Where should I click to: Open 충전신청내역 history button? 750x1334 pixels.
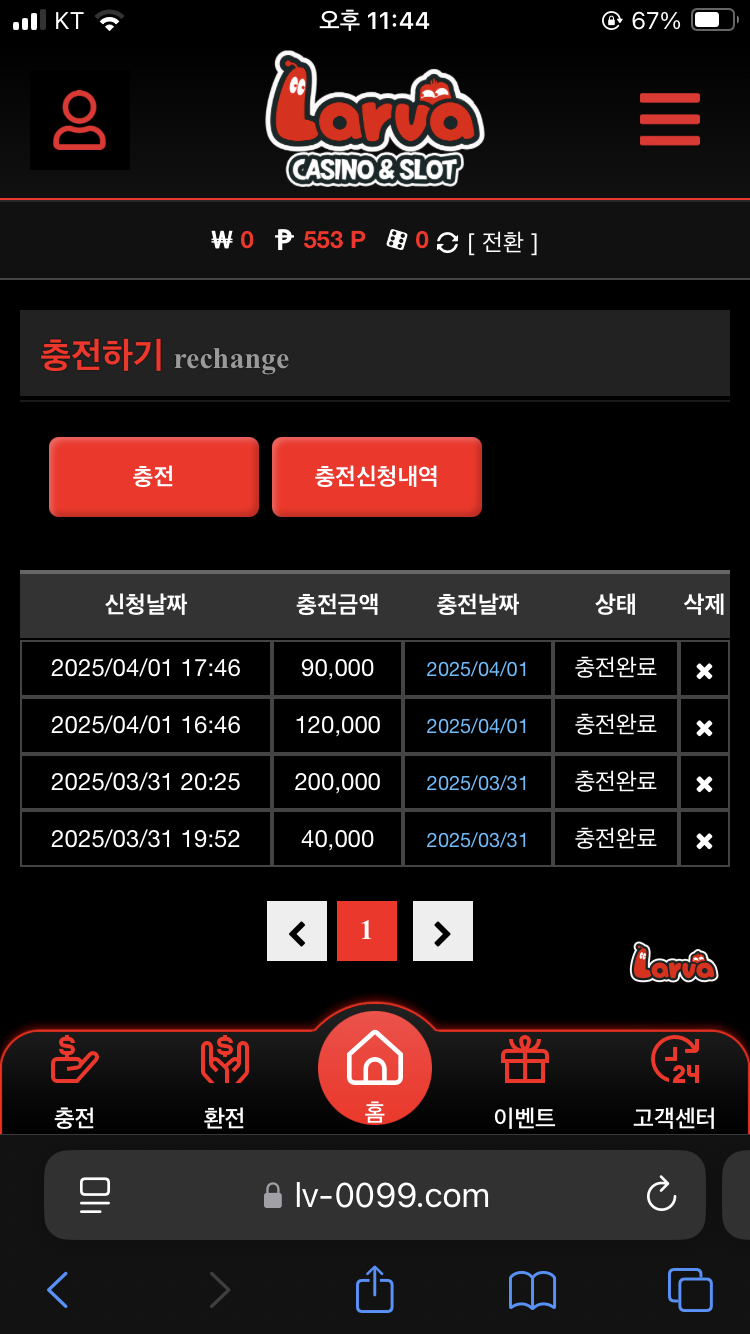point(377,477)
